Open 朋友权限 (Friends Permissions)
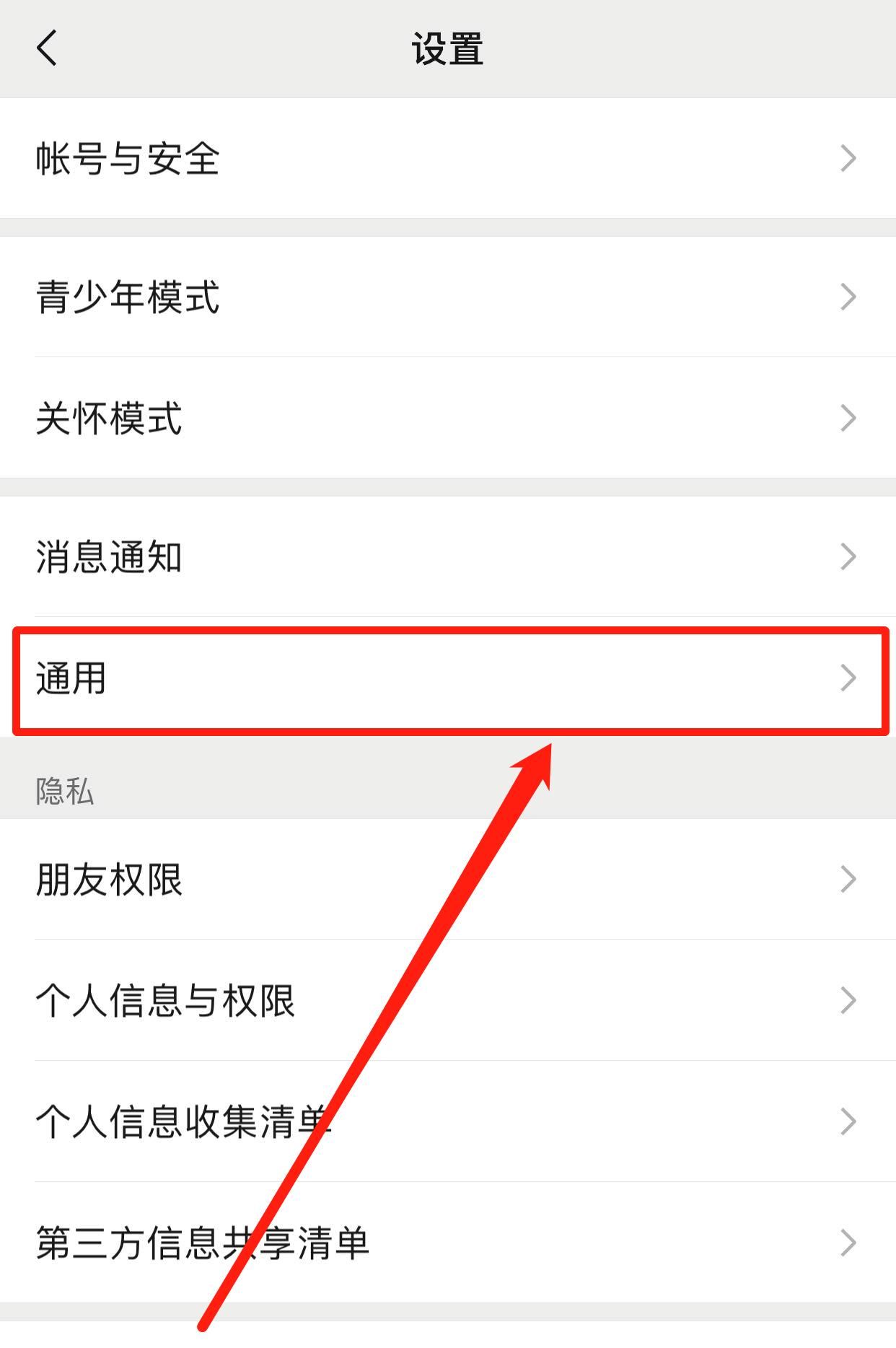Screen dimensions: 896x1348 click(x=289, y=880)
